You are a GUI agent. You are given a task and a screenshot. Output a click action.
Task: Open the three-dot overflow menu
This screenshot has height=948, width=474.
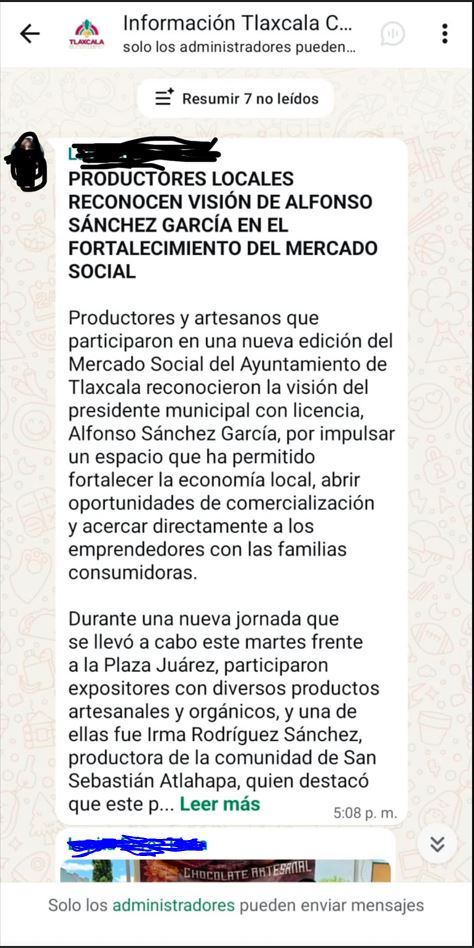point(444,34)
